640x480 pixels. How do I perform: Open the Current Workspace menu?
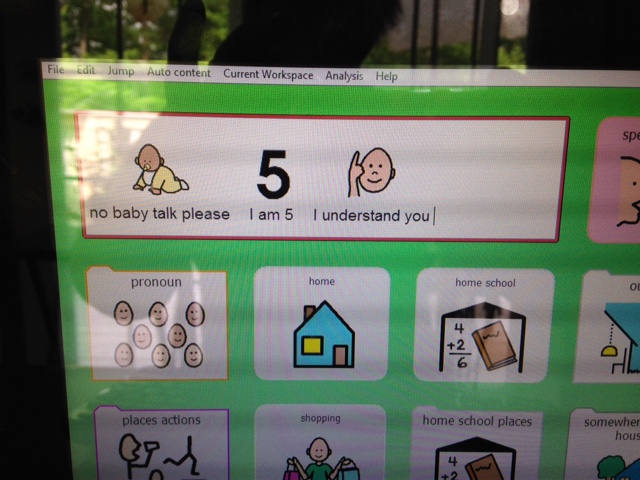click(268, 75)
